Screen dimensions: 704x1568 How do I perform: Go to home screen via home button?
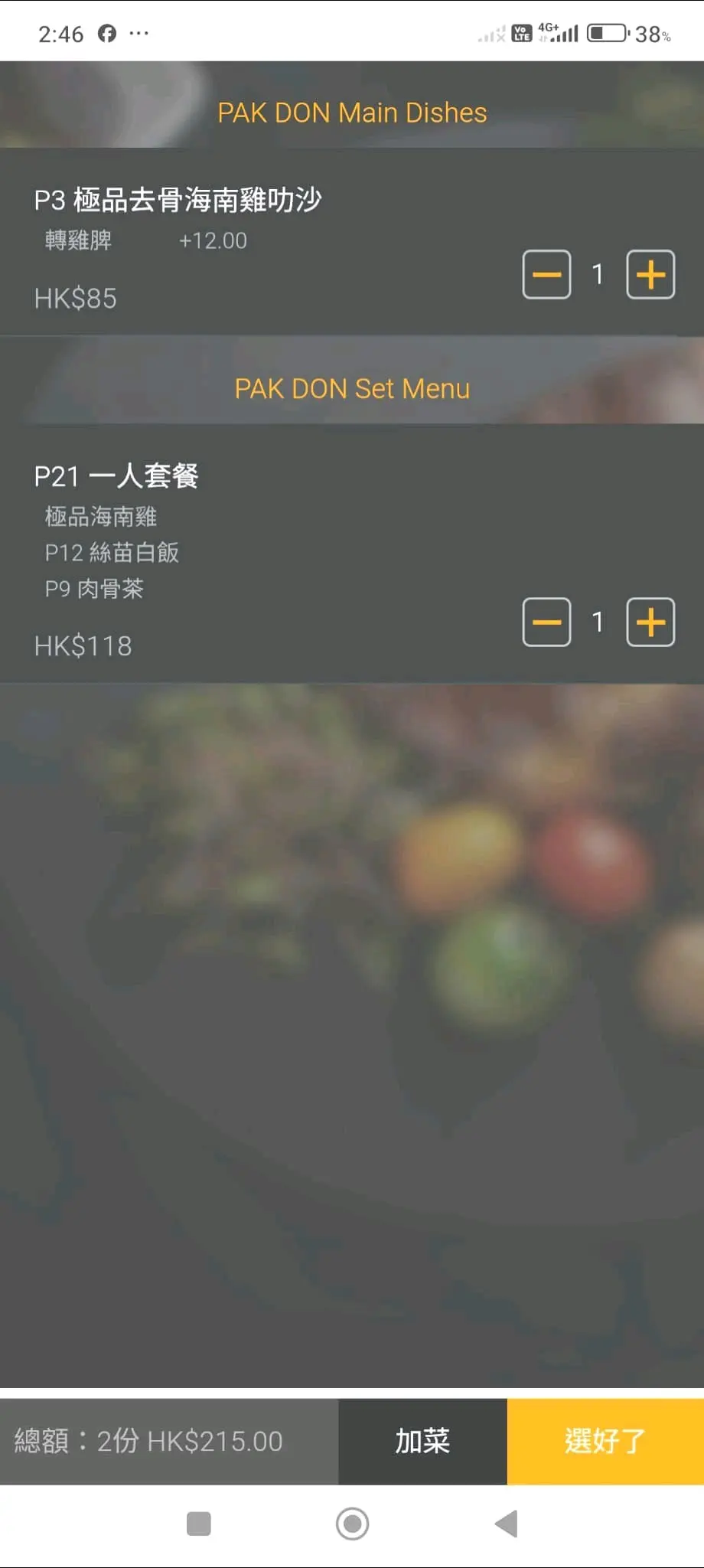point(352,1524)
